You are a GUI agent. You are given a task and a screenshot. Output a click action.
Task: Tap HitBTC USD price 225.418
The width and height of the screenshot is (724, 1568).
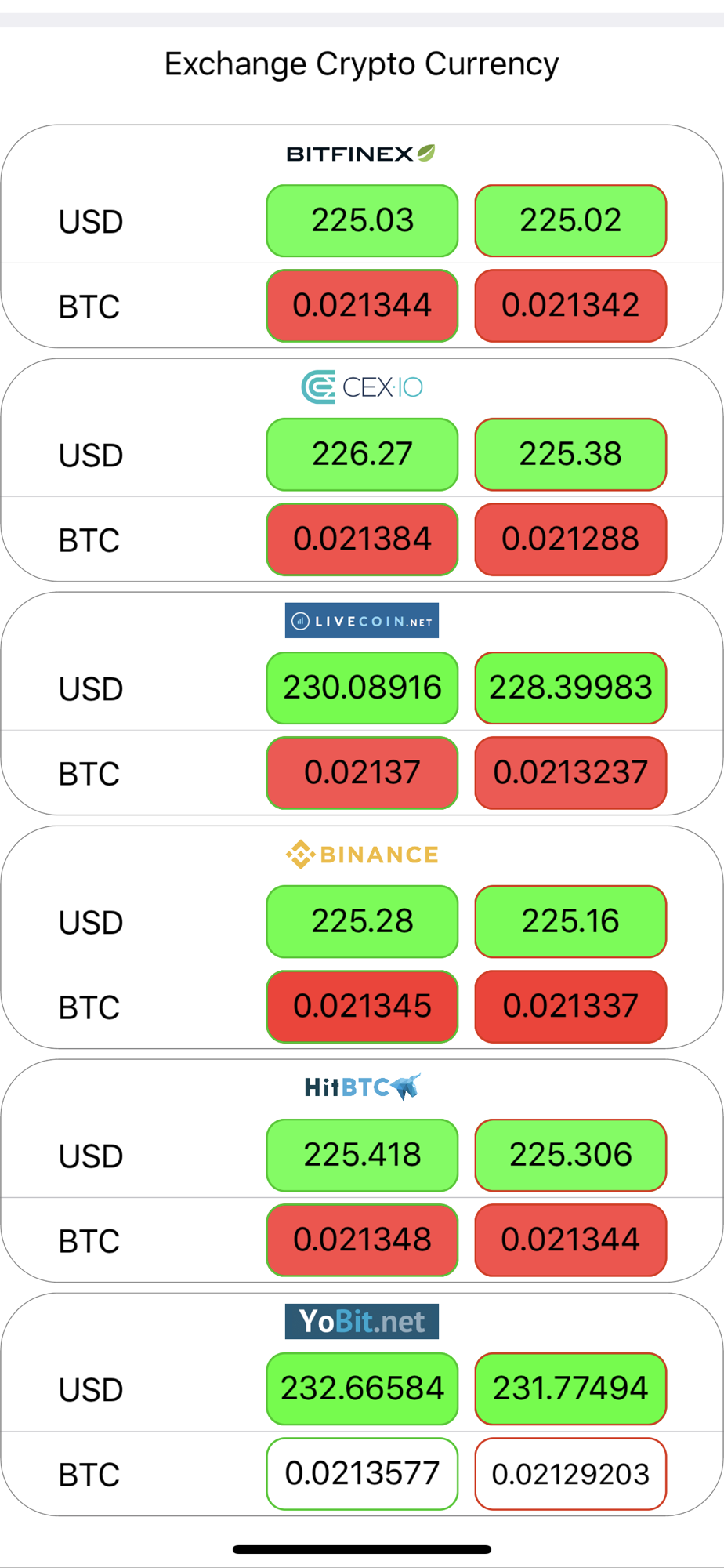tap(362, 1156)
